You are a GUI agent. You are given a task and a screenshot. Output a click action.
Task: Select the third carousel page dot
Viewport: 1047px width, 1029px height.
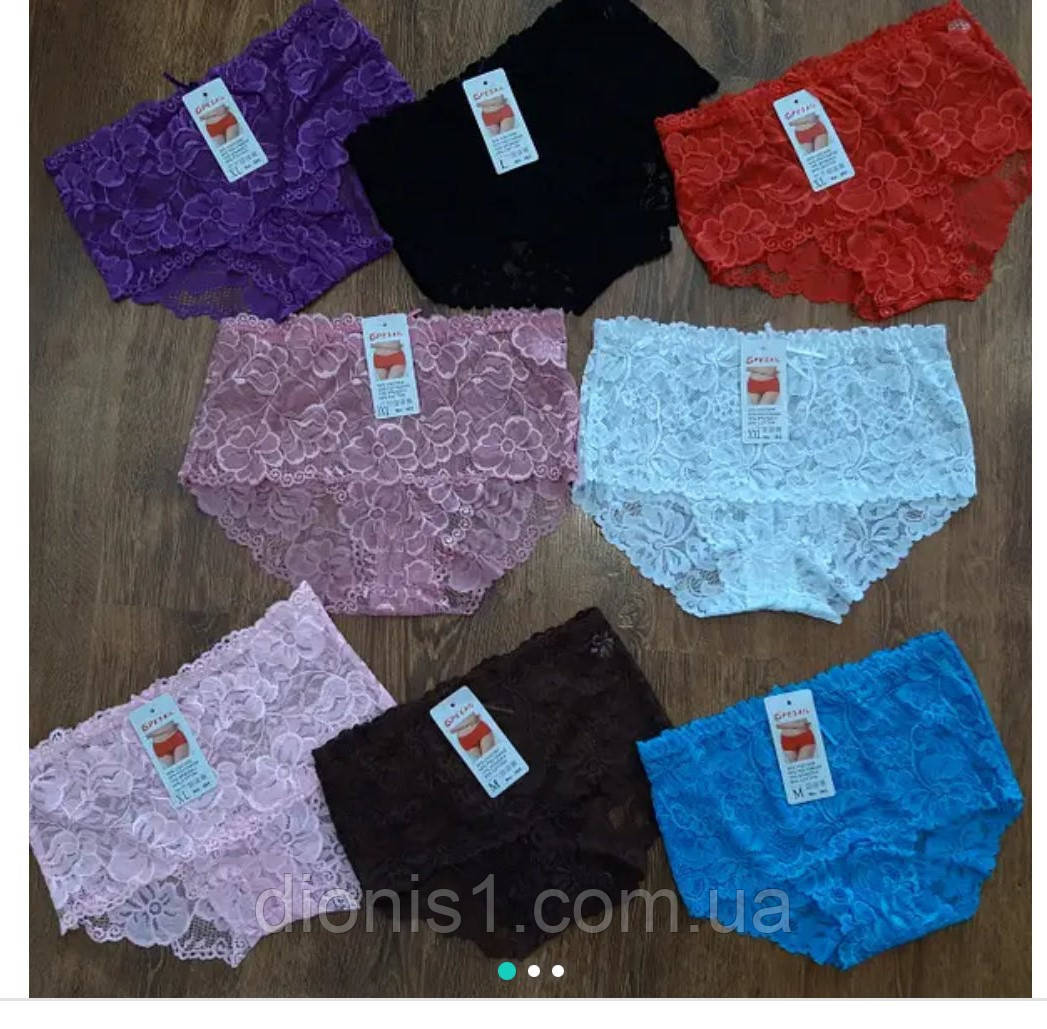pos(558,971)
